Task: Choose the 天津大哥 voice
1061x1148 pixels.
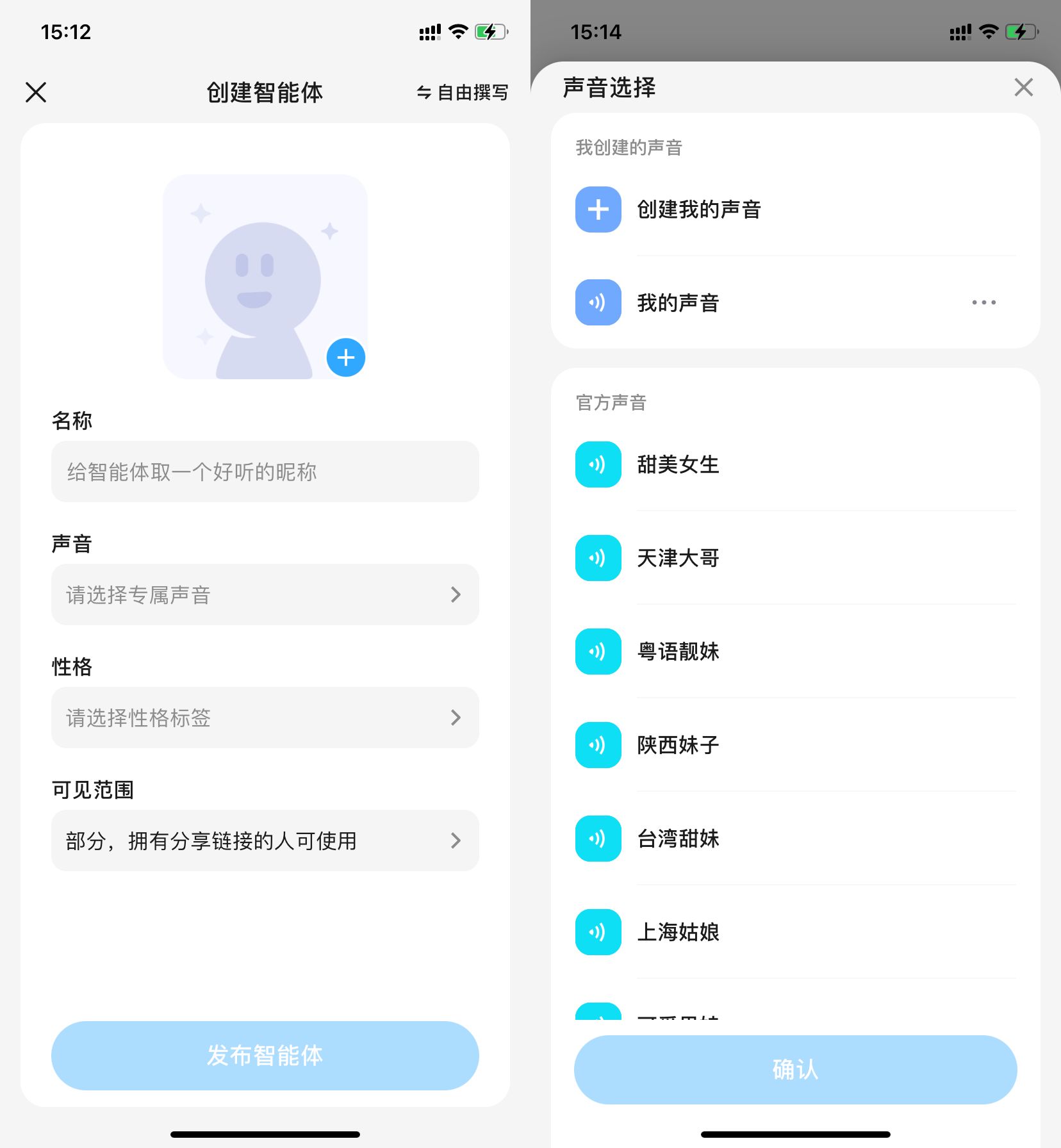Action: (x=678, y=558)
